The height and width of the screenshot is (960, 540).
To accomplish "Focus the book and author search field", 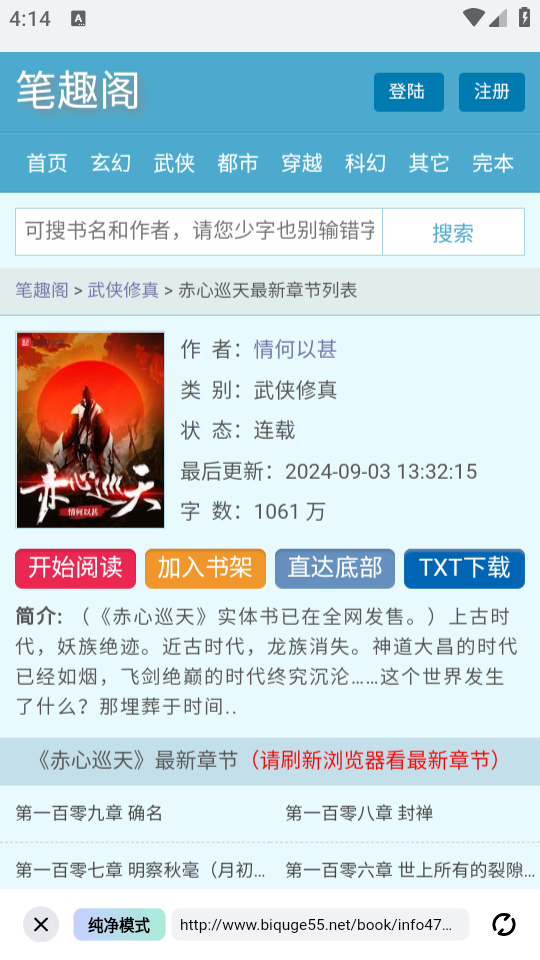I will (x=199, y=231).
